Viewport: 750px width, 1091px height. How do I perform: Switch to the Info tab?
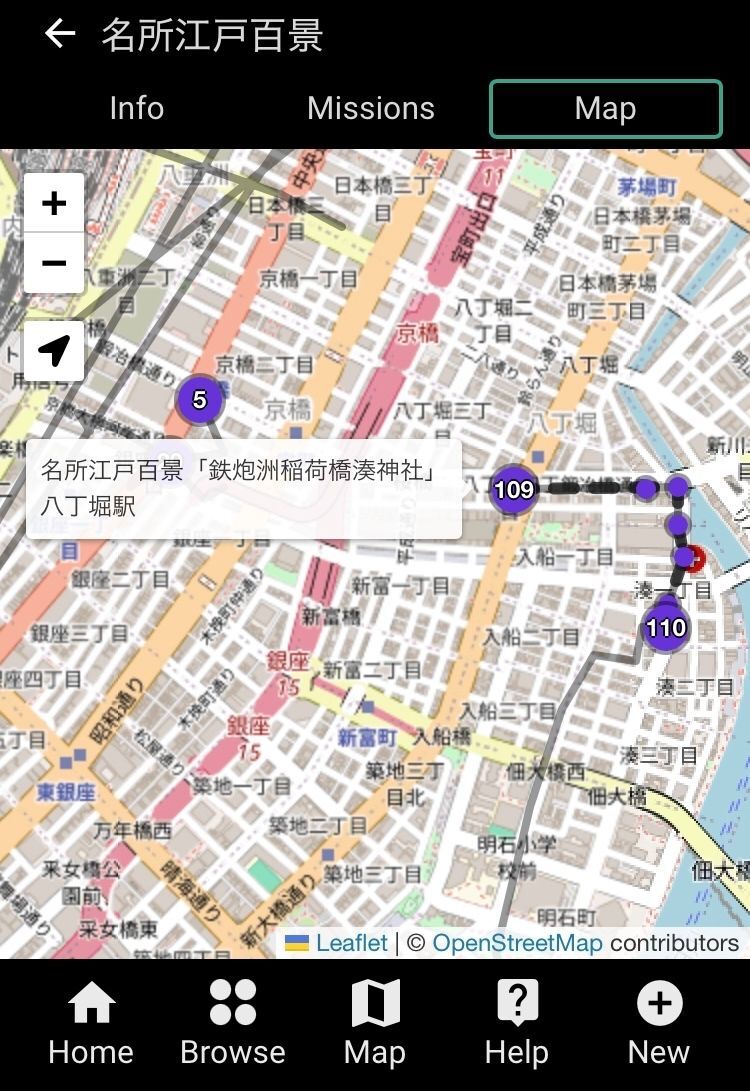pyautogui.click(x=136, y=108)
